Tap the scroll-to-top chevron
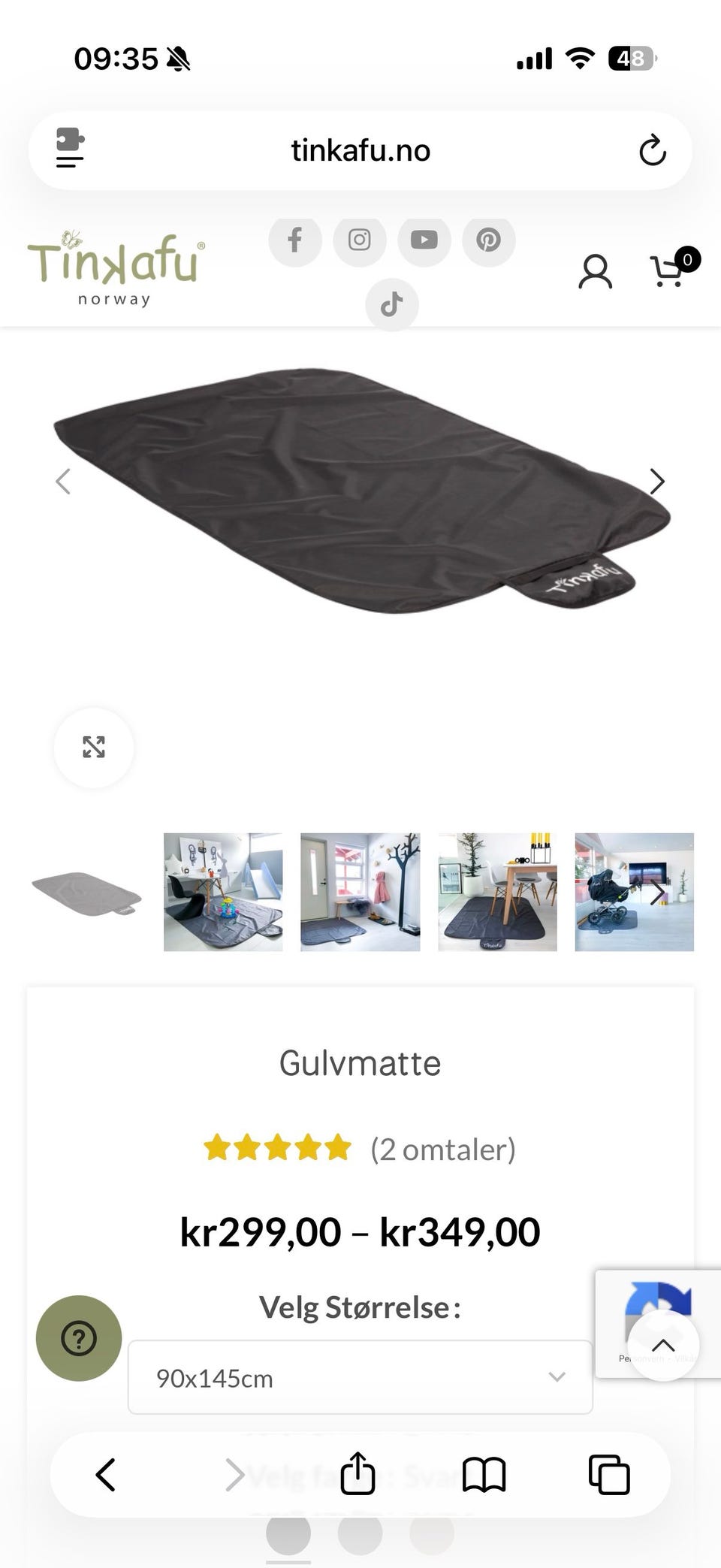The image size is (721, 1568). pos(662,1345)
